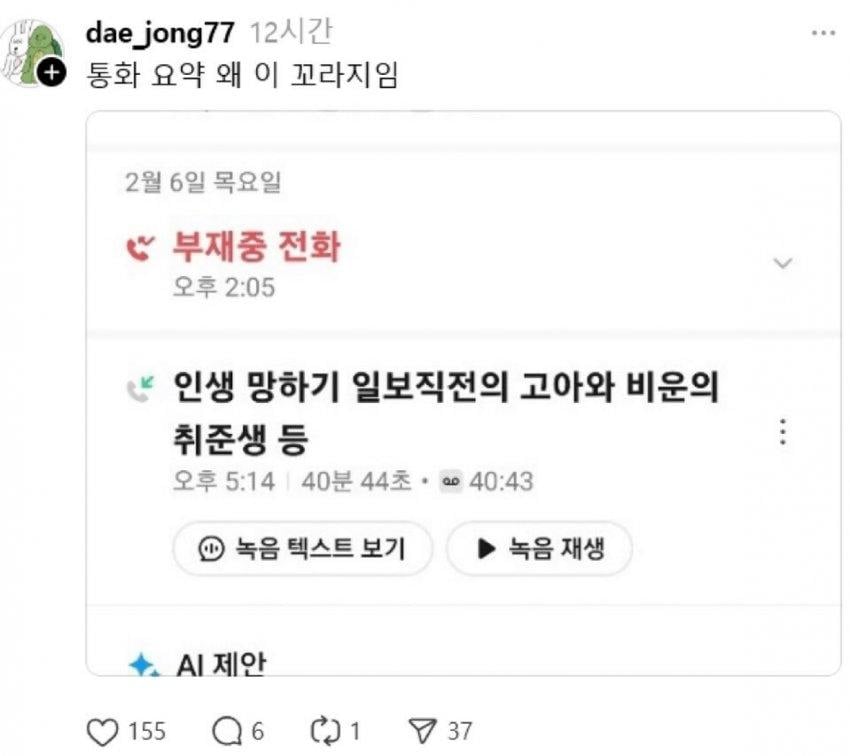Follow dae_jong77 via the avatar plus
The height and width of the screenshot is (756, 850).
(54, 73)
